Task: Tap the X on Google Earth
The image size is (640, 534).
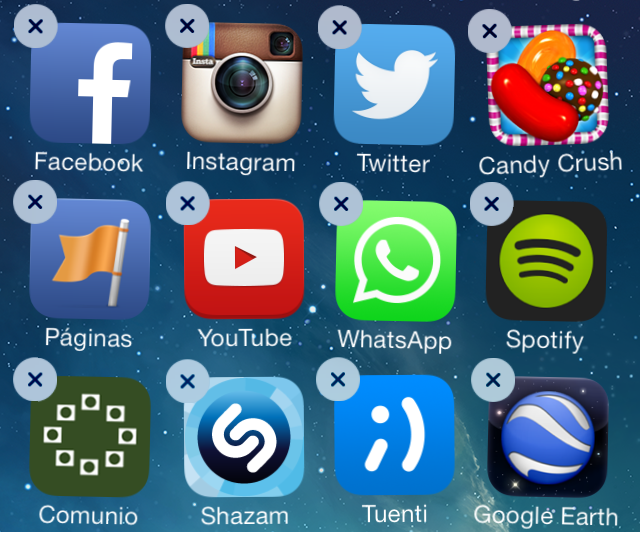Action: pyautogui.click(x=492, y=380)
